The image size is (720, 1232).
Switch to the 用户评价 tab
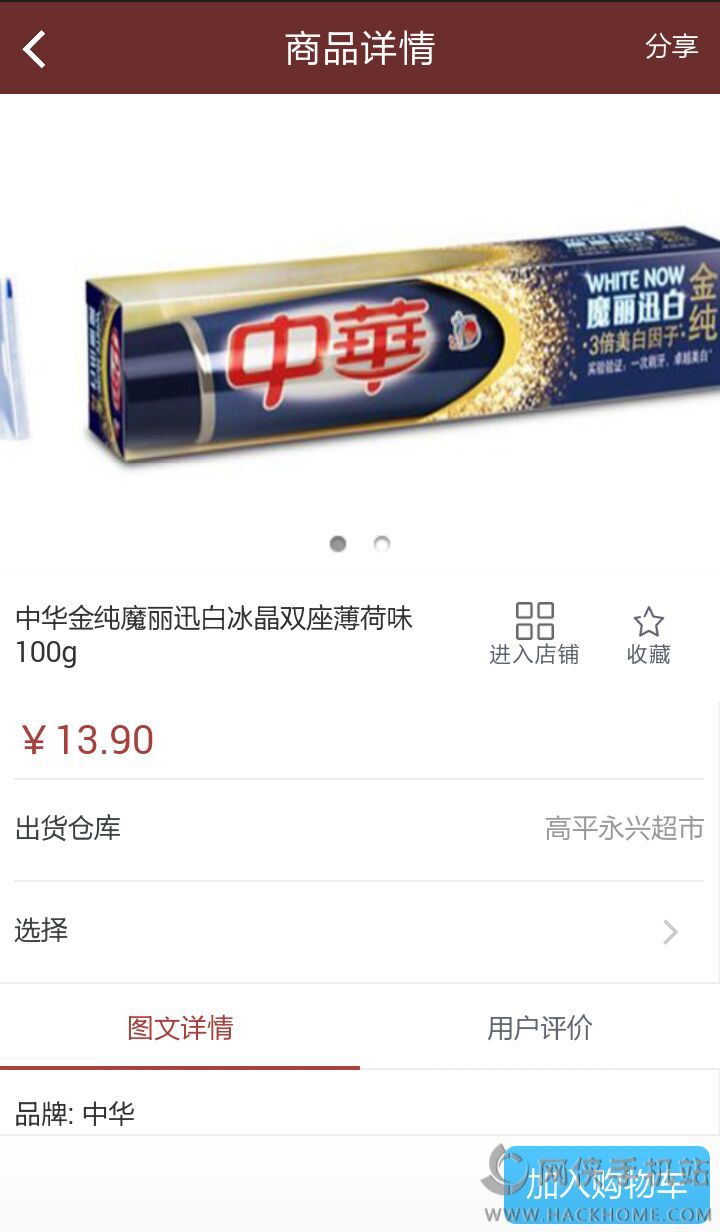coord(540,1028)
